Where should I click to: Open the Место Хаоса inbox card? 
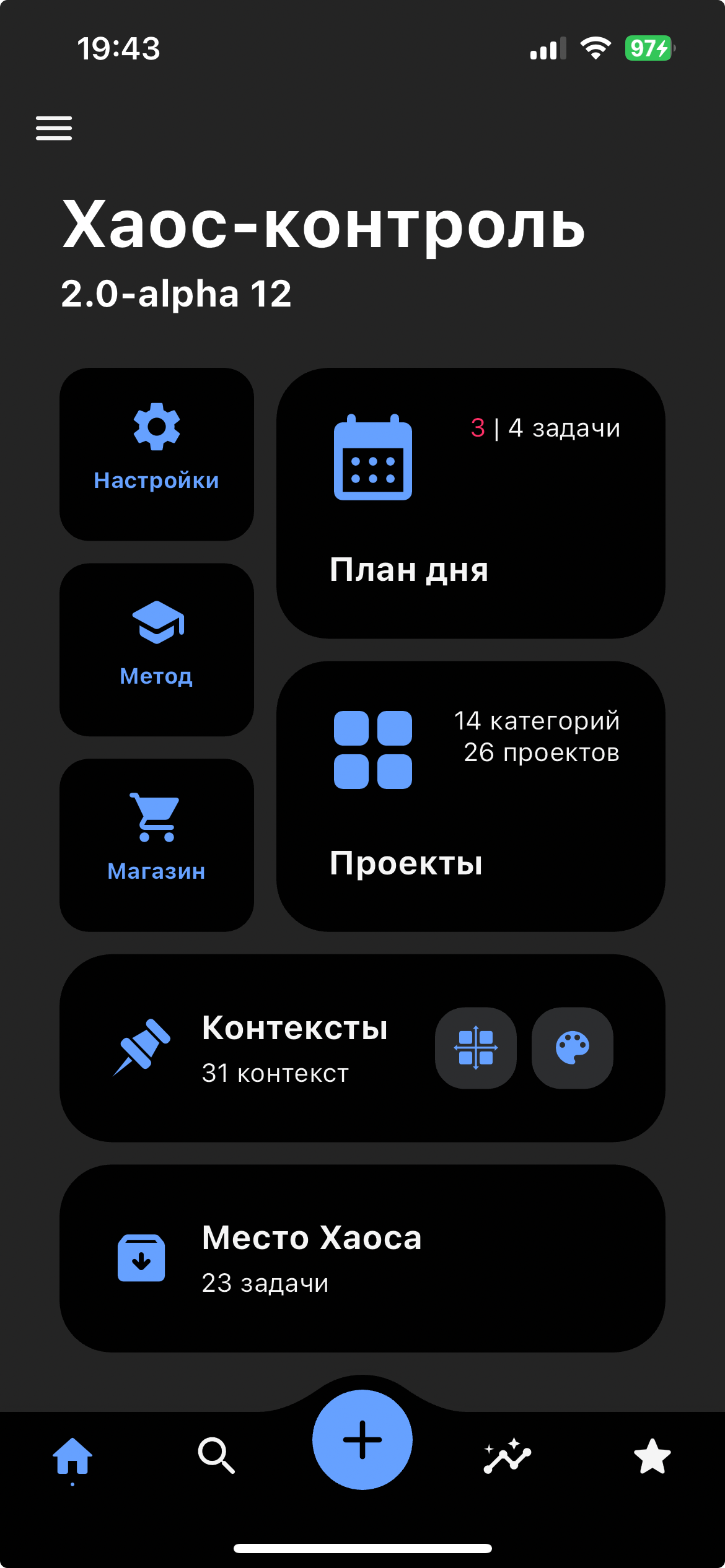tap(362, 1258)
